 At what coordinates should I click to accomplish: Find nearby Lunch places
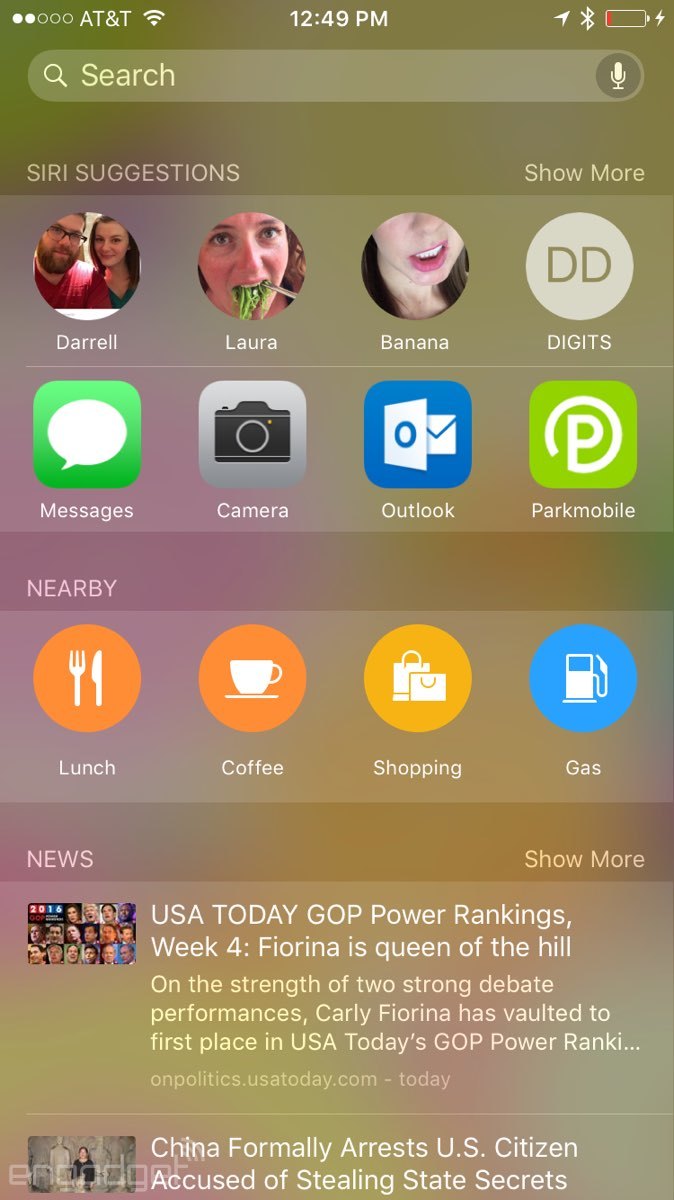point(87,679)
